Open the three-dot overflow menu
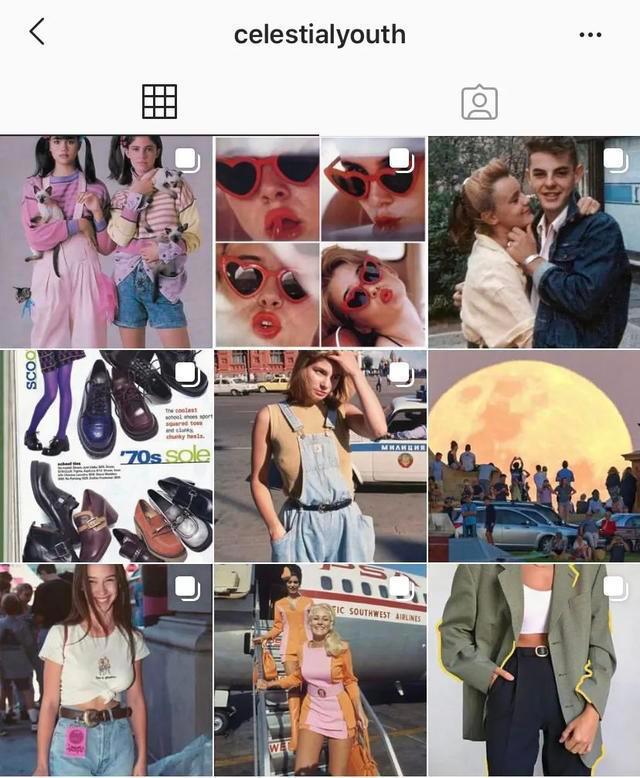 tap(590, 34)
